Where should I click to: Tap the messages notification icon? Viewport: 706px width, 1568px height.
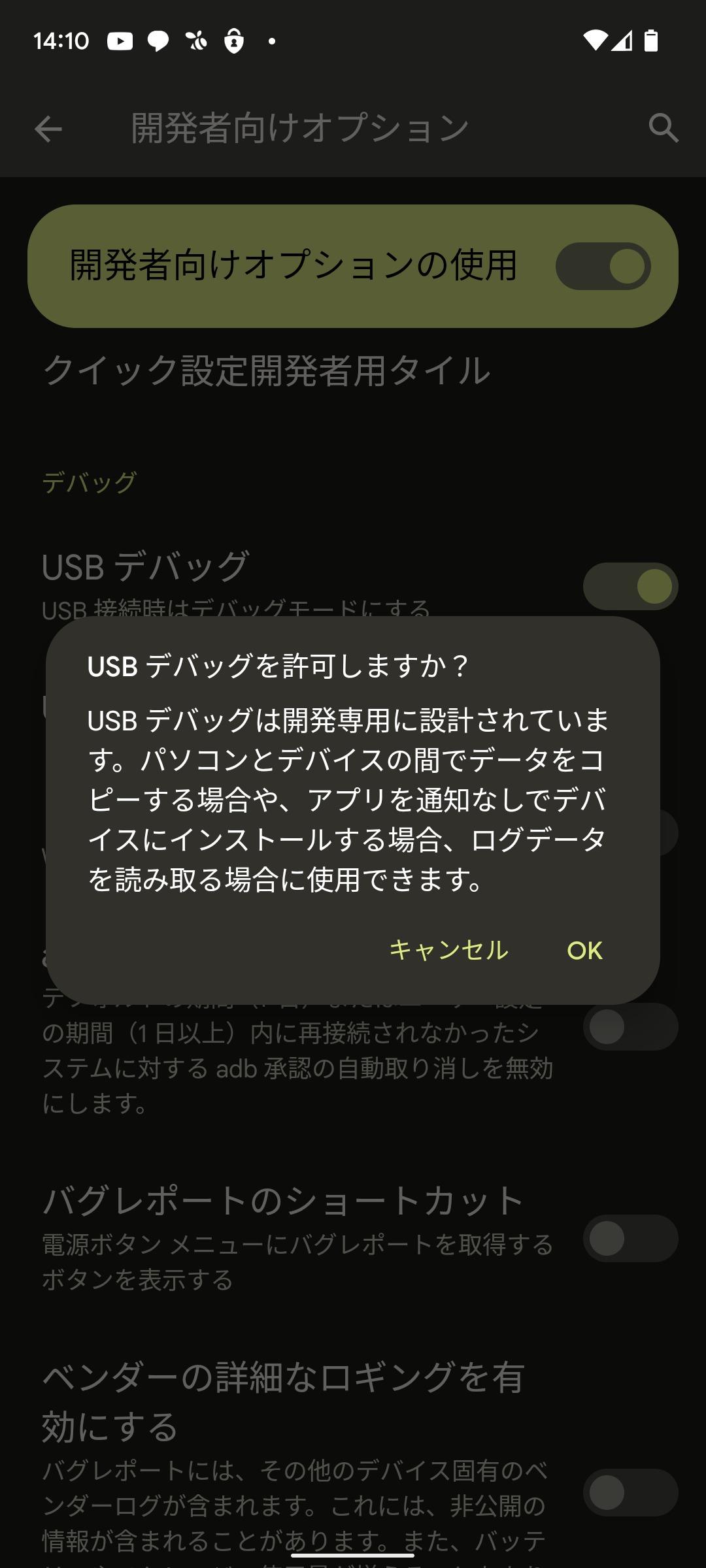(158, 41)
